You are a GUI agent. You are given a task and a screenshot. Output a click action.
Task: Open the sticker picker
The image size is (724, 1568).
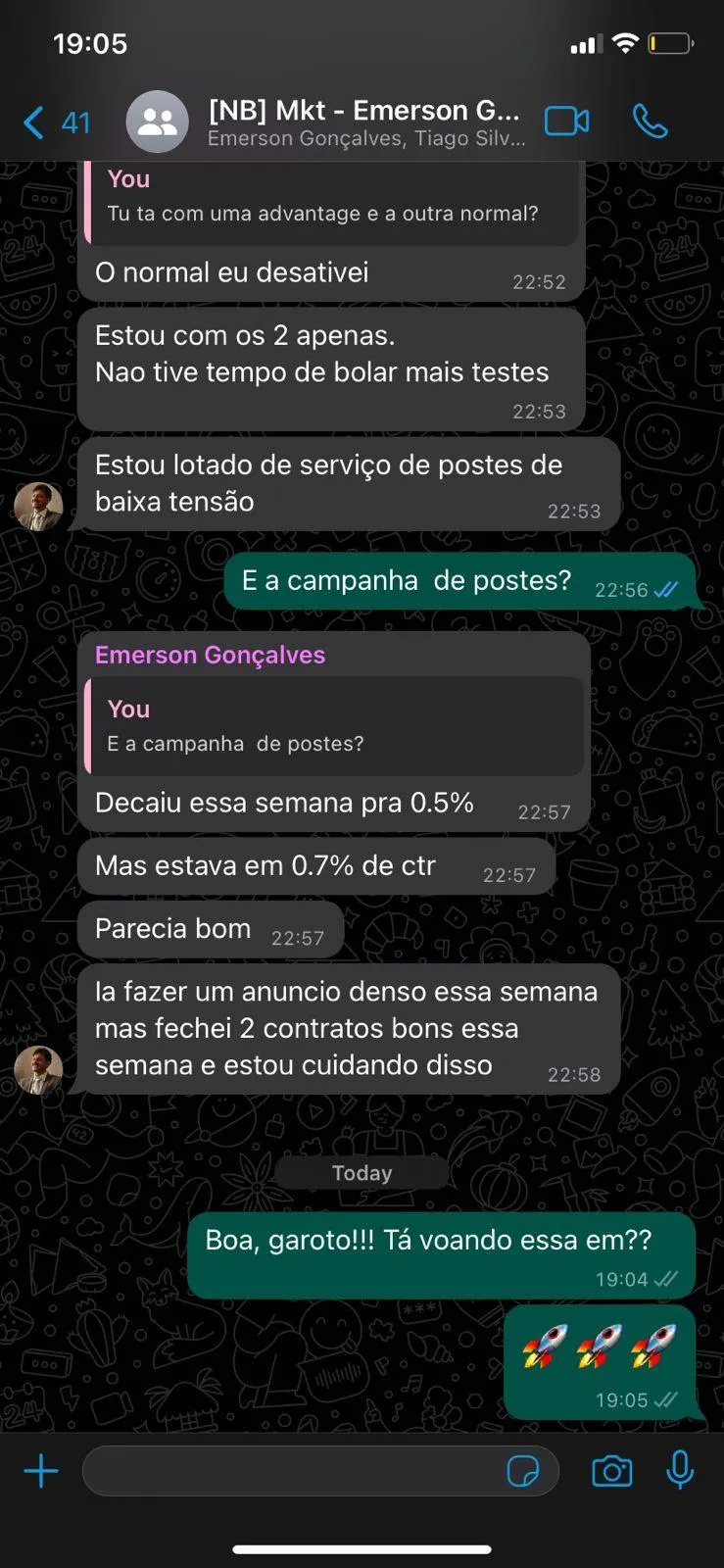tap(523, 1471)
